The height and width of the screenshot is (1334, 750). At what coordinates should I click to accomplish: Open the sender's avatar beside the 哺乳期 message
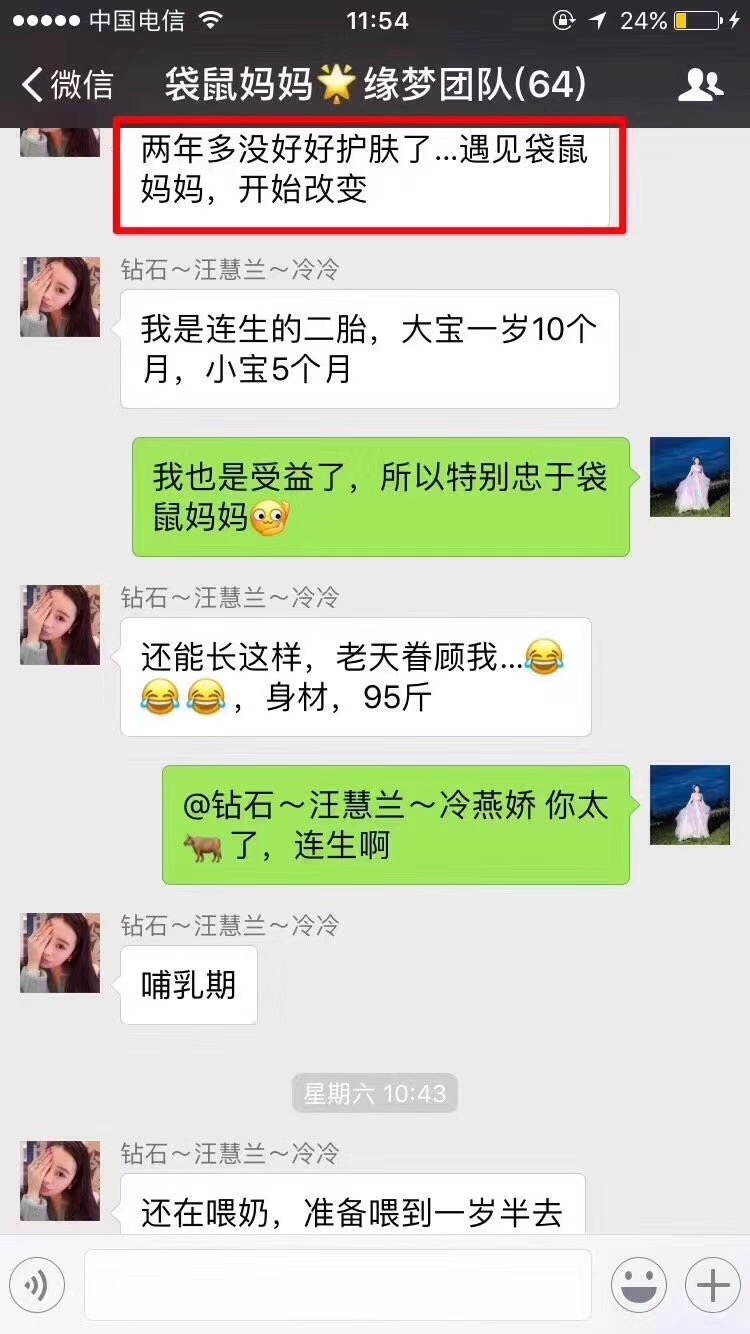pos(60,953)
